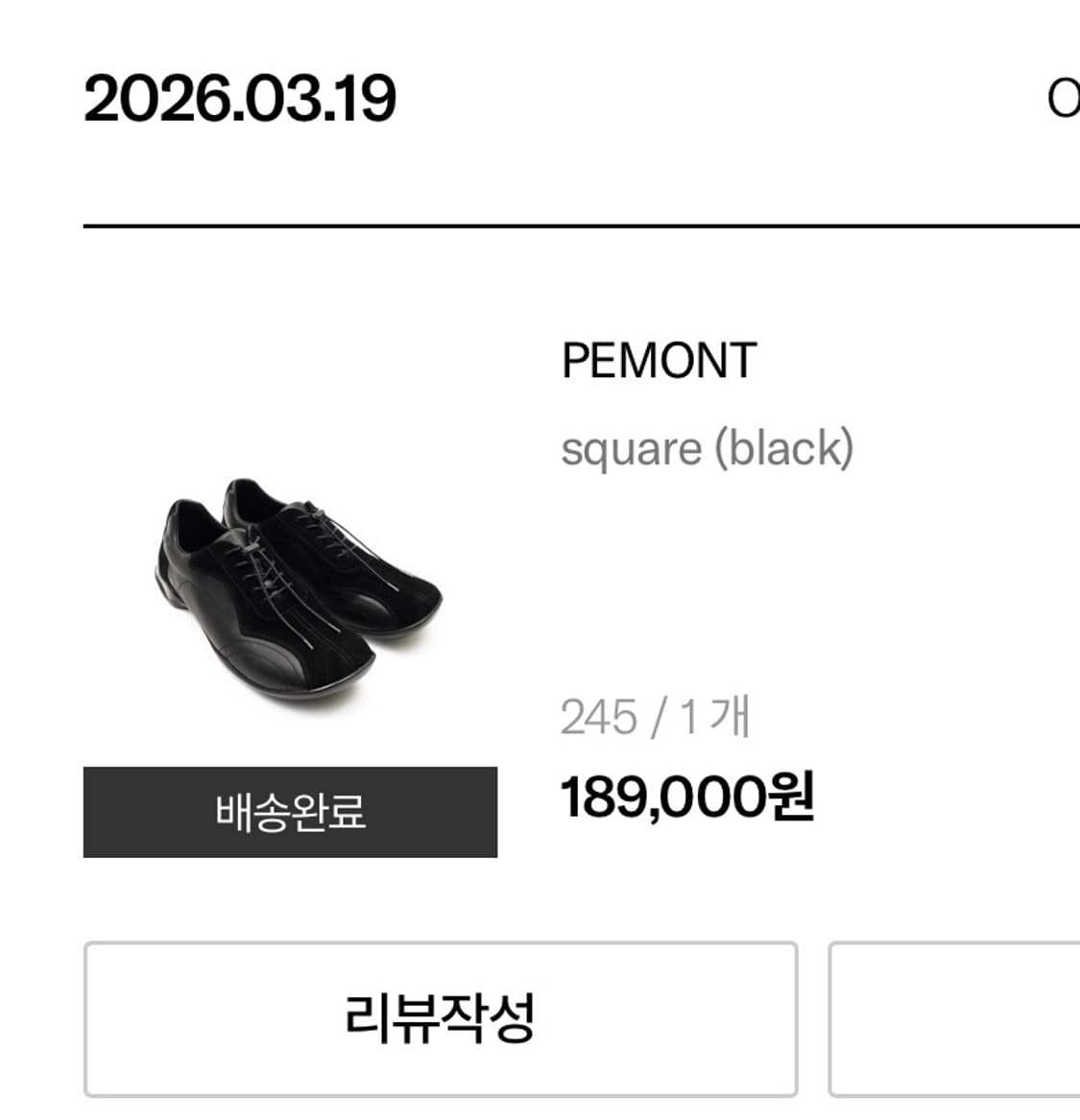Open the PEMONT product thumbnail image
The height and width of the screenshot is (1120, 1080).
coord(288,585)
